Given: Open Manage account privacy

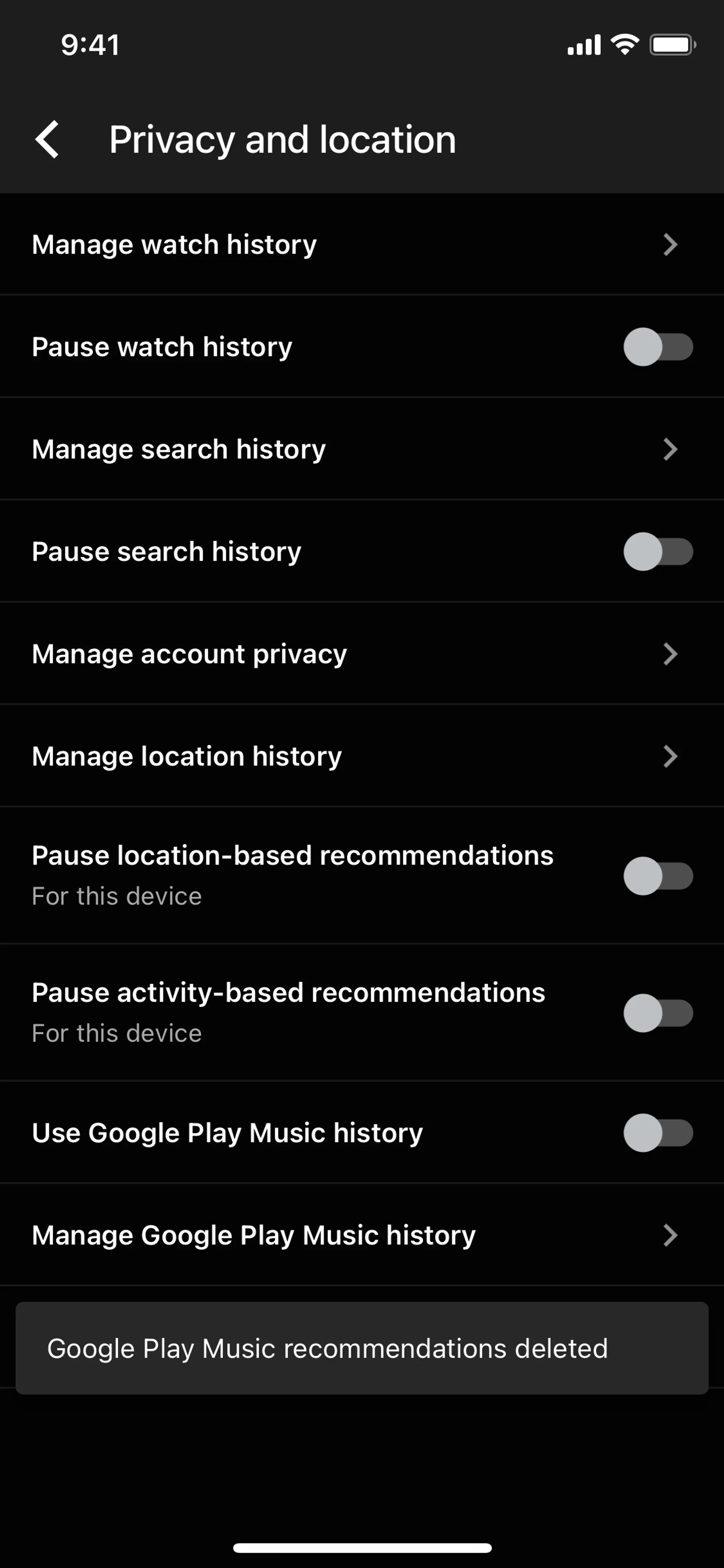Looking at the screenshot, I should pos(361,654).
